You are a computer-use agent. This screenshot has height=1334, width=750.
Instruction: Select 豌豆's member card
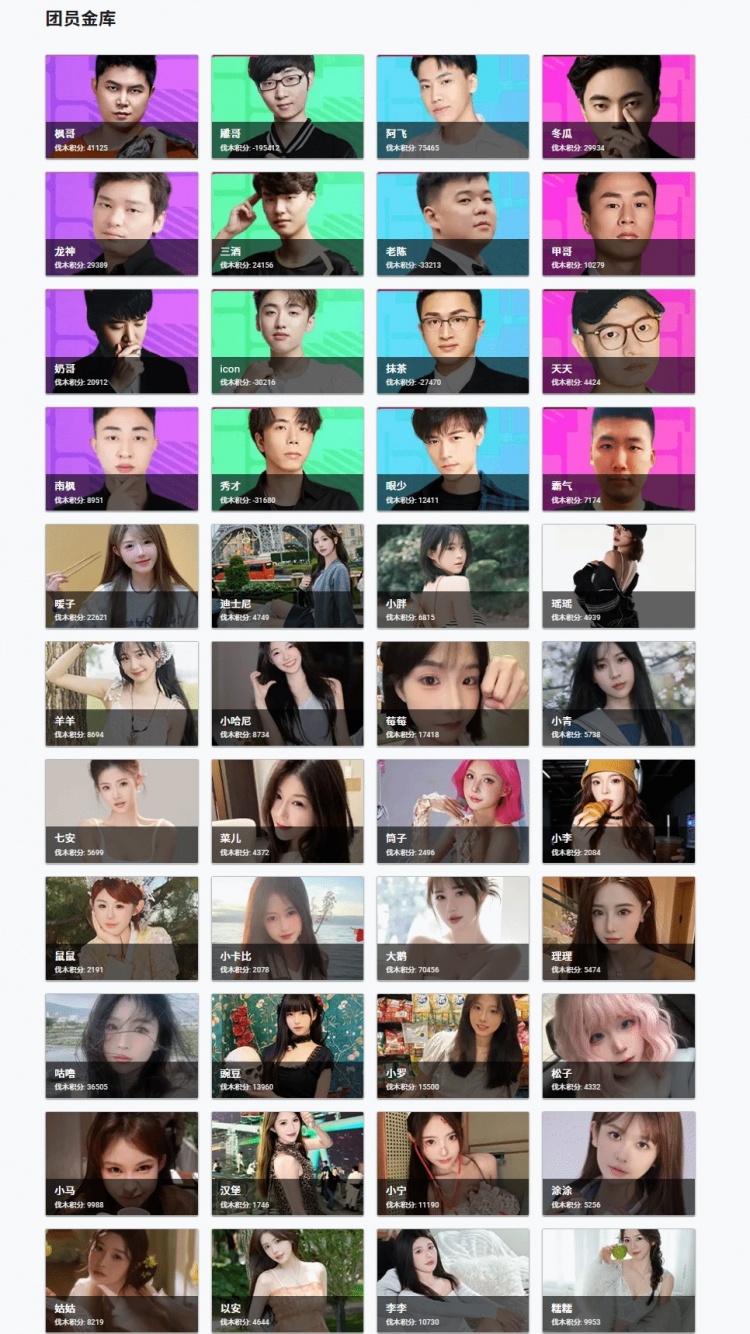click(x=287, y=1046)
